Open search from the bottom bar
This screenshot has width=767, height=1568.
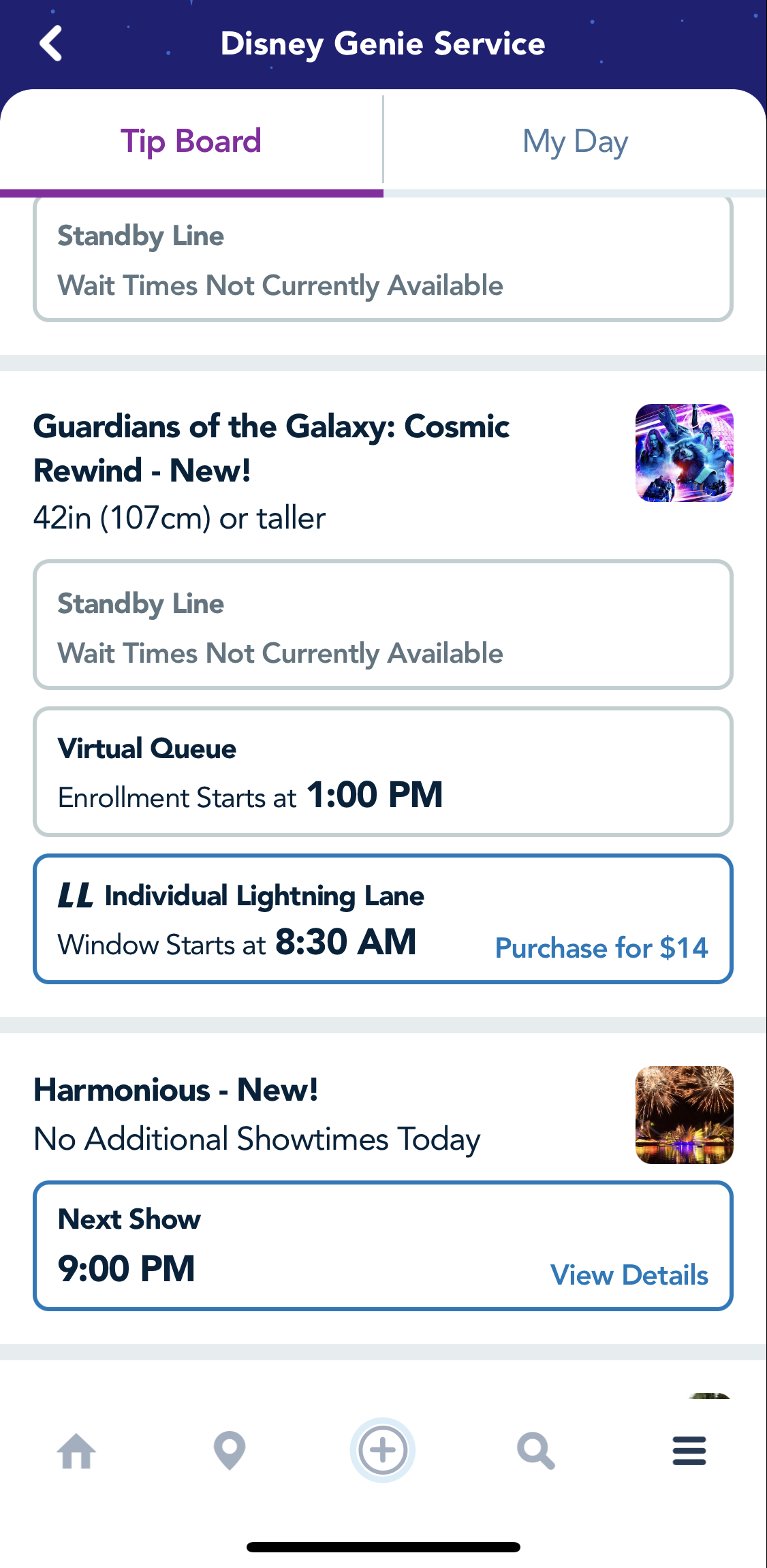click(x=536, y=1450)
